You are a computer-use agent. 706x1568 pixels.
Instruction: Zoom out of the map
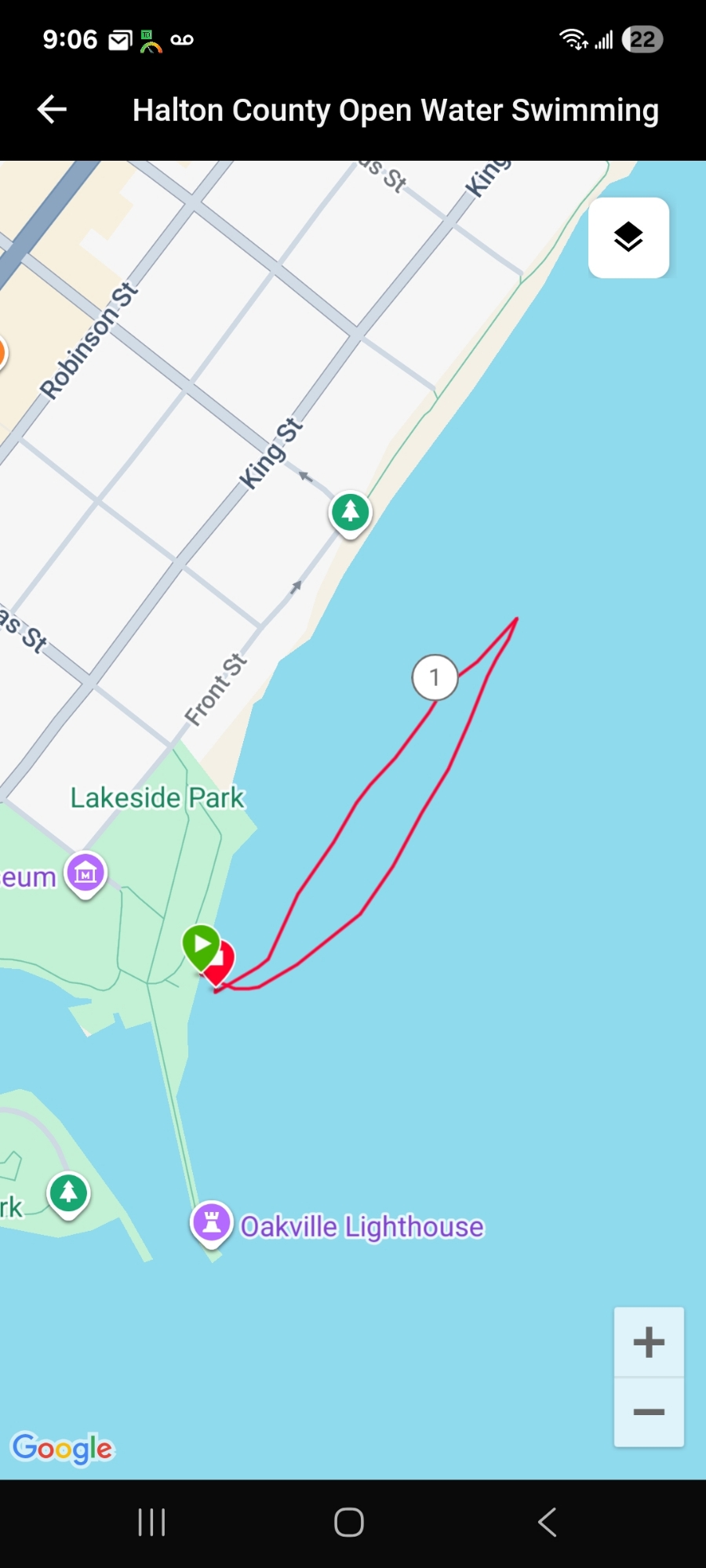[649, 1412]
